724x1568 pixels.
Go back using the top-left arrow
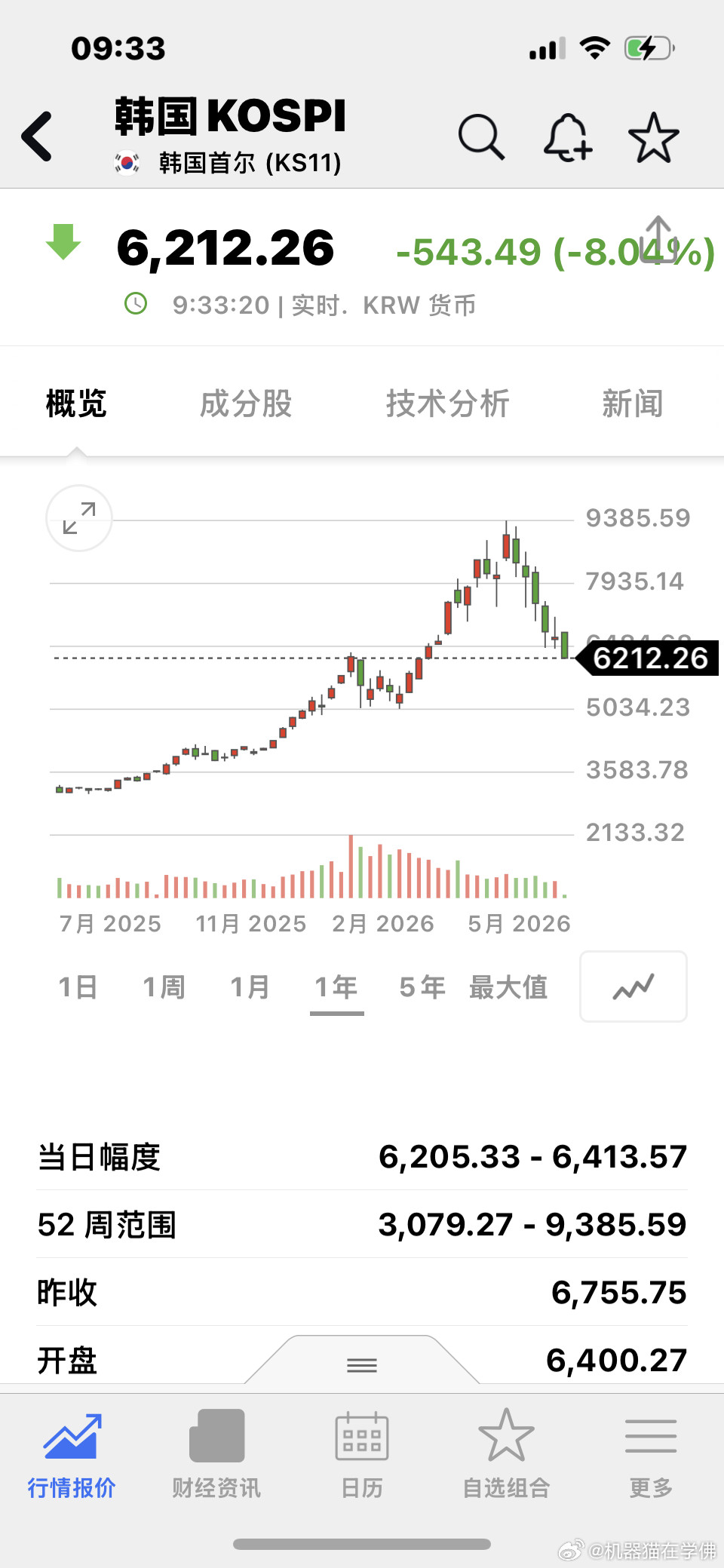[x=38, y=137]
